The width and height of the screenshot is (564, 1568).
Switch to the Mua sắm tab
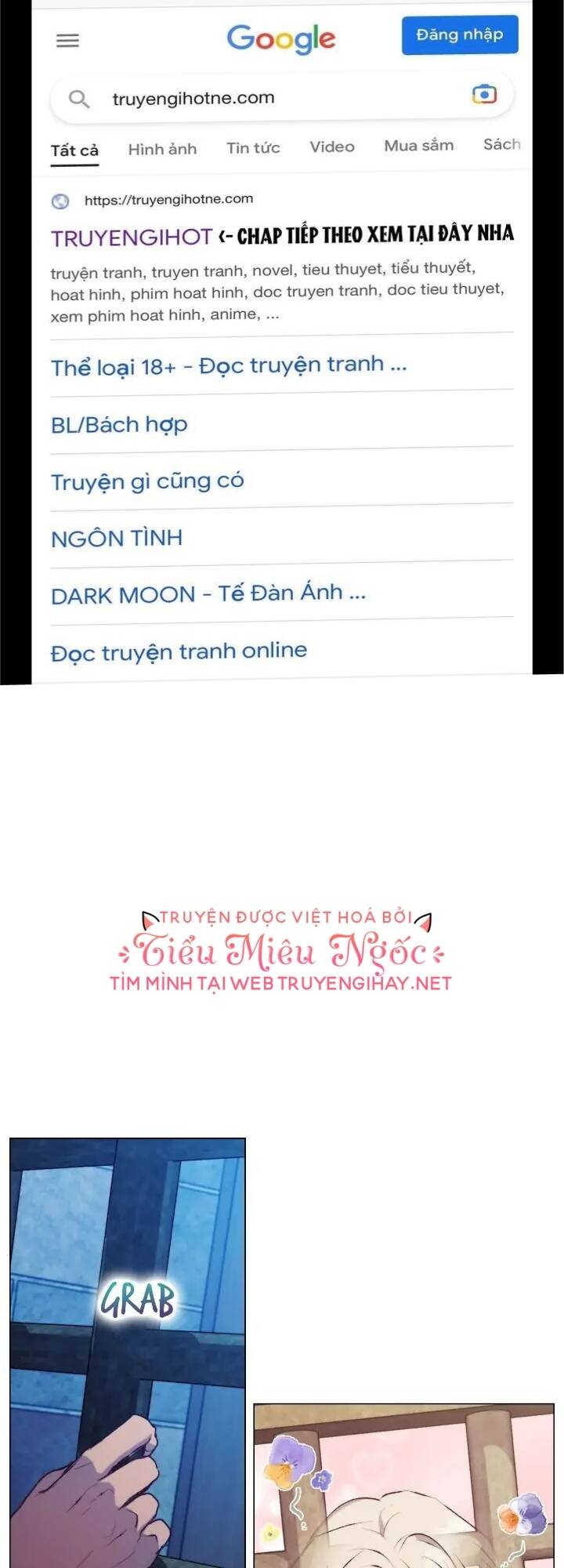(418, 145)
